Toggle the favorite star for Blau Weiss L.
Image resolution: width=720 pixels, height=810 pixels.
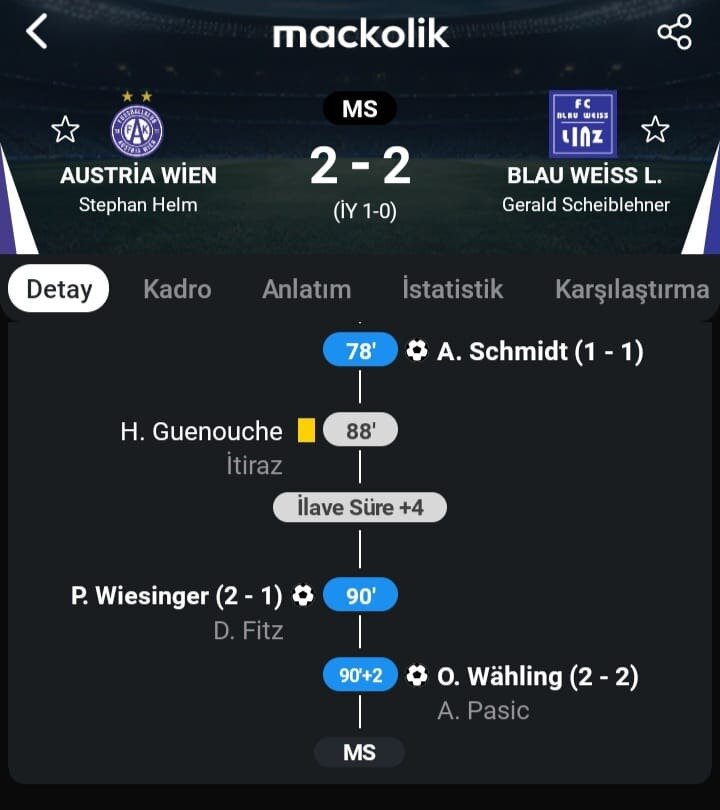pos(657,128)
